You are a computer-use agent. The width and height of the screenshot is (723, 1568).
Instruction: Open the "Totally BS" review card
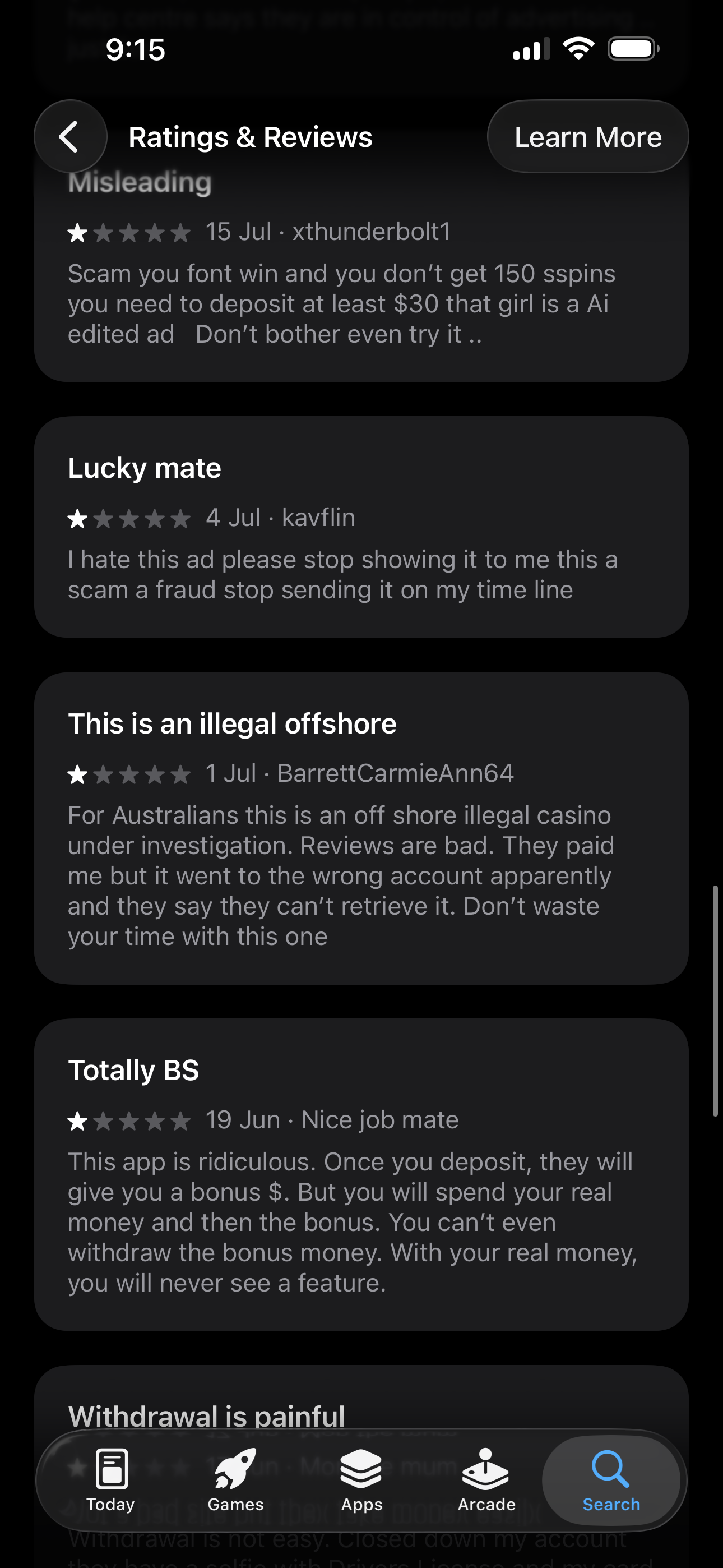point(361,1175)
